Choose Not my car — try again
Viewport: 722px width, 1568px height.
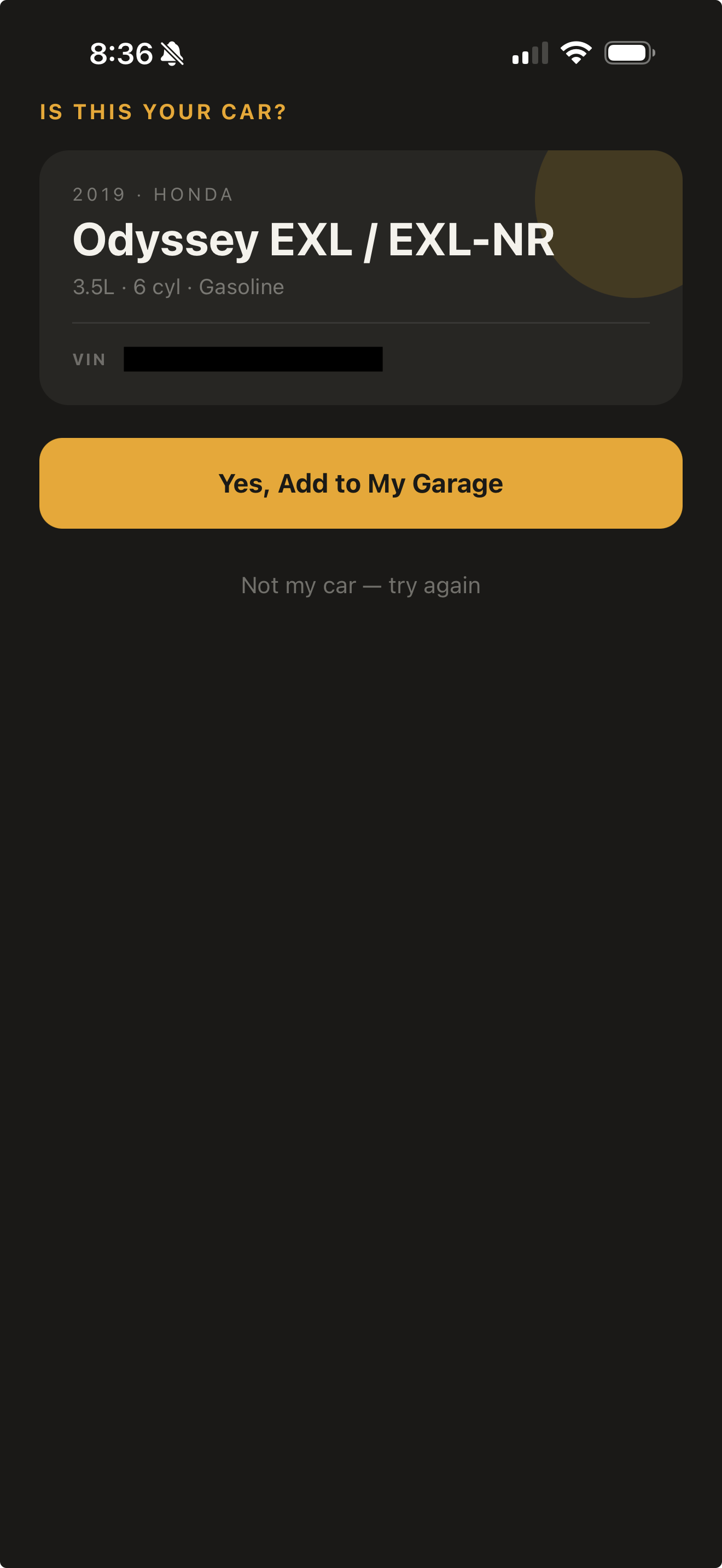point(361,584)
